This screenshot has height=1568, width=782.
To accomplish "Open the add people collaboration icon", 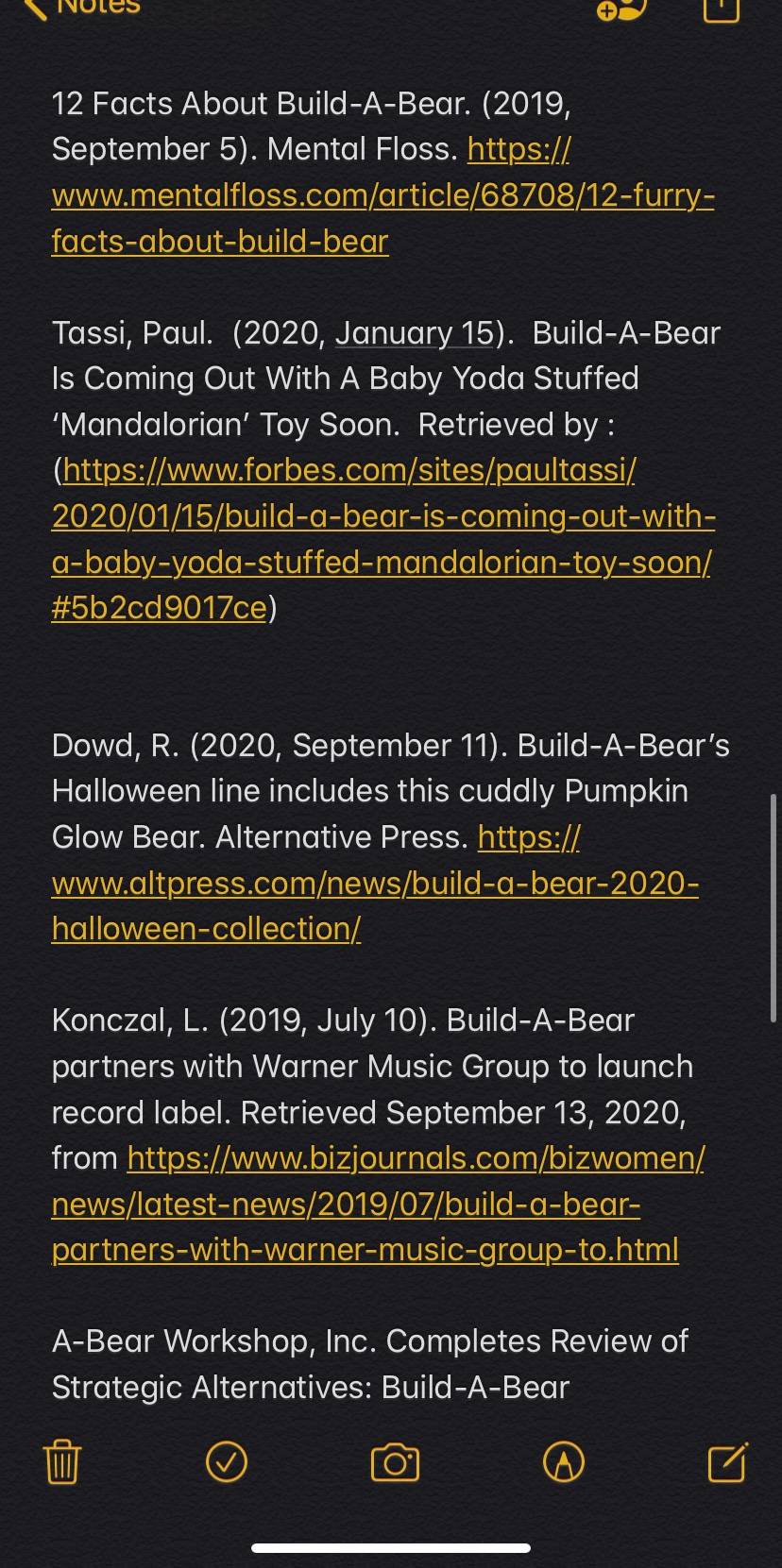I will [621, 8].
